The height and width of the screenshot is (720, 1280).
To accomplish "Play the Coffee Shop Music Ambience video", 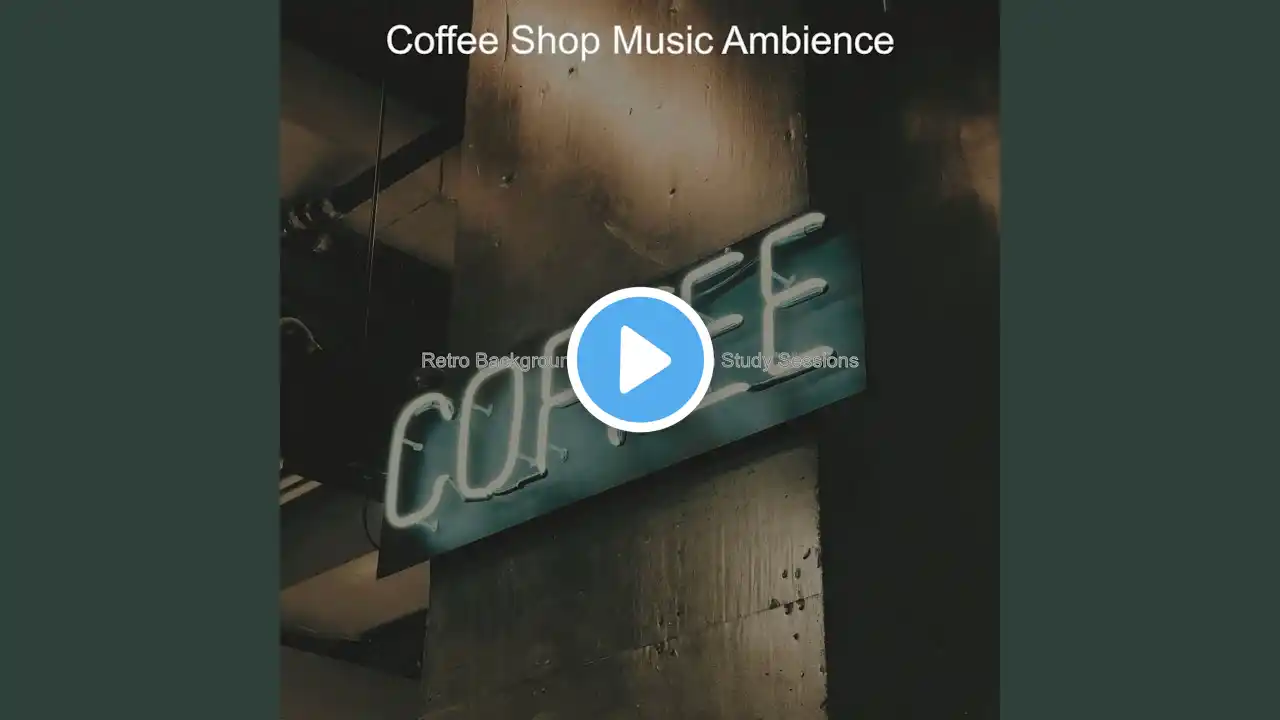I will click(x=640, y=359).
